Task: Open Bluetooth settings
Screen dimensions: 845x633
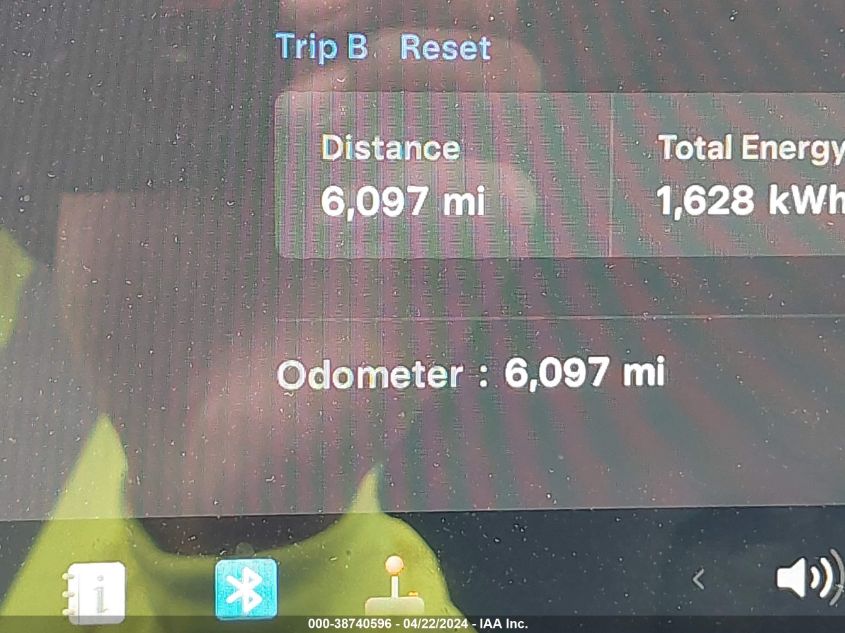Action: pos(246,588)
